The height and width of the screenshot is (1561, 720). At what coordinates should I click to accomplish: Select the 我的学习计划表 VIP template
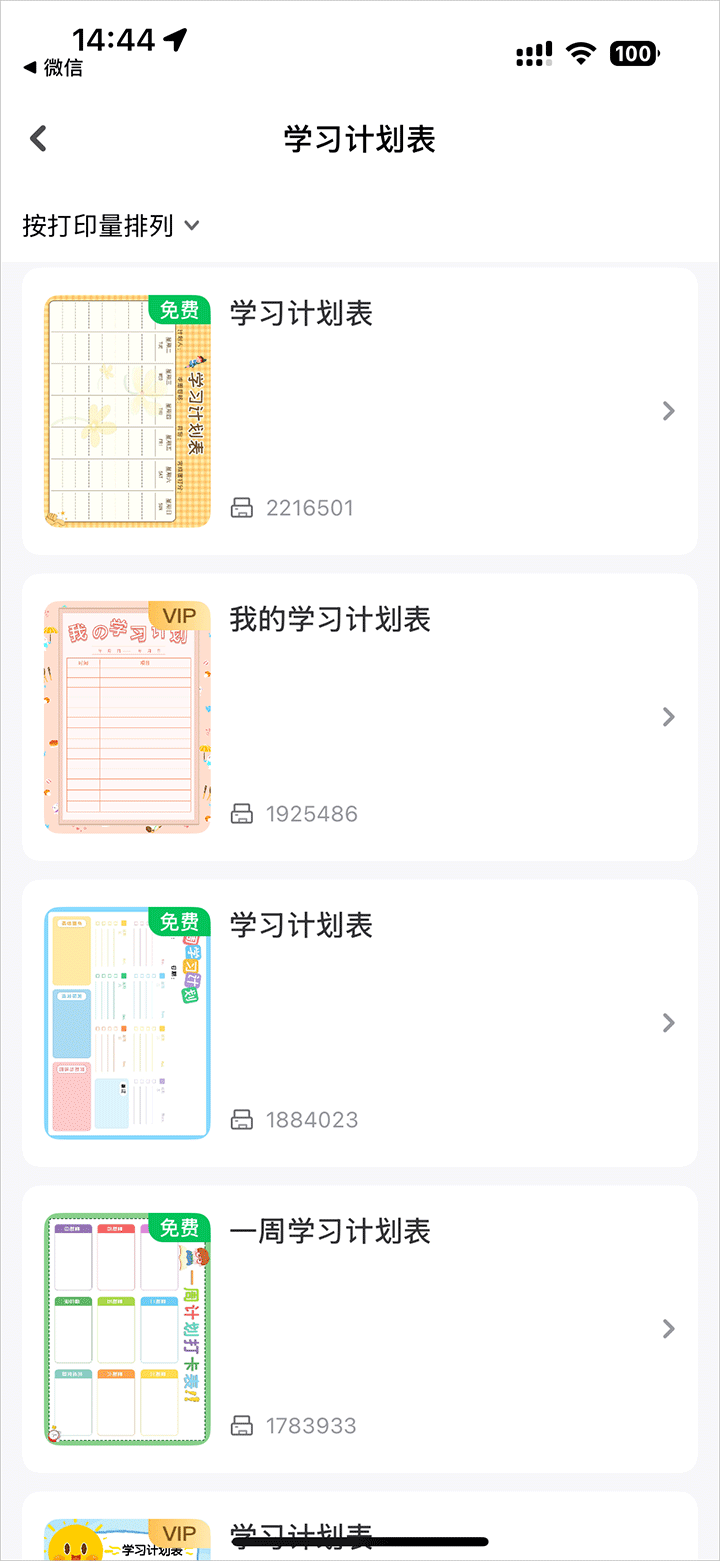pyautogui.click(x=359, y=717)
